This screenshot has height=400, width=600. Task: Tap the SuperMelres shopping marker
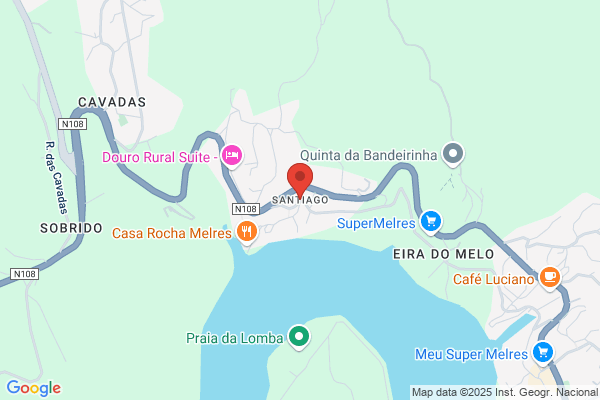[x=431, y=222]
